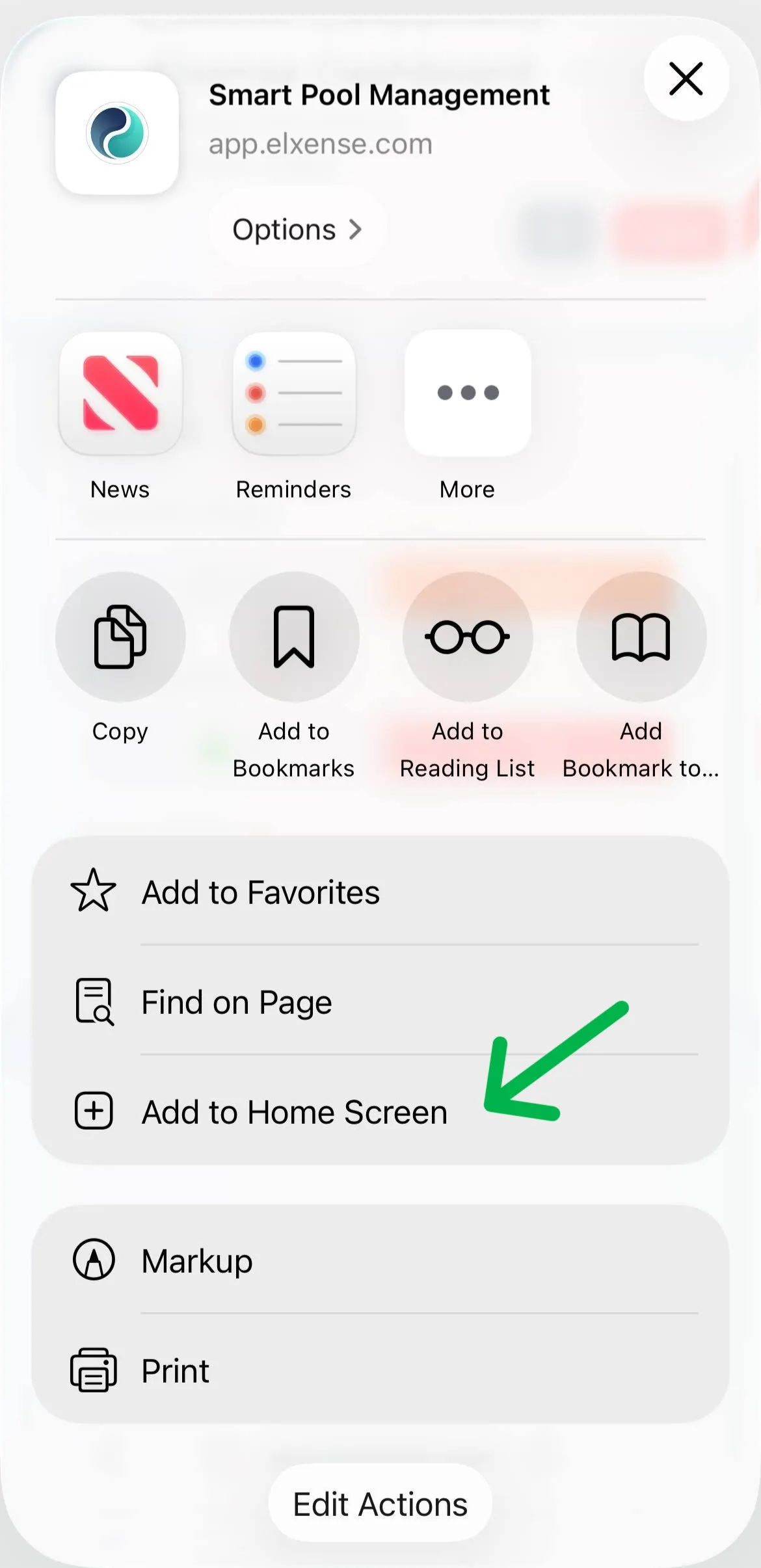Tap the Add to Favorites row
The width and height of the screenshot is (761, 1568).
[x=260, y=892]
